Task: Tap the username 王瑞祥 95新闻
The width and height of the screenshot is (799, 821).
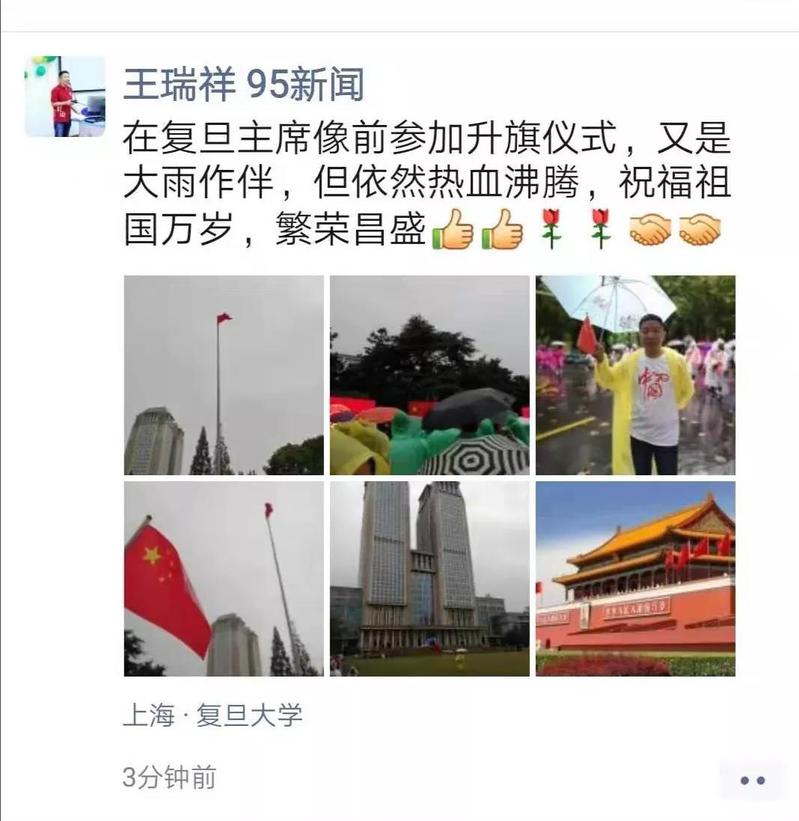Action: [243, 85]
